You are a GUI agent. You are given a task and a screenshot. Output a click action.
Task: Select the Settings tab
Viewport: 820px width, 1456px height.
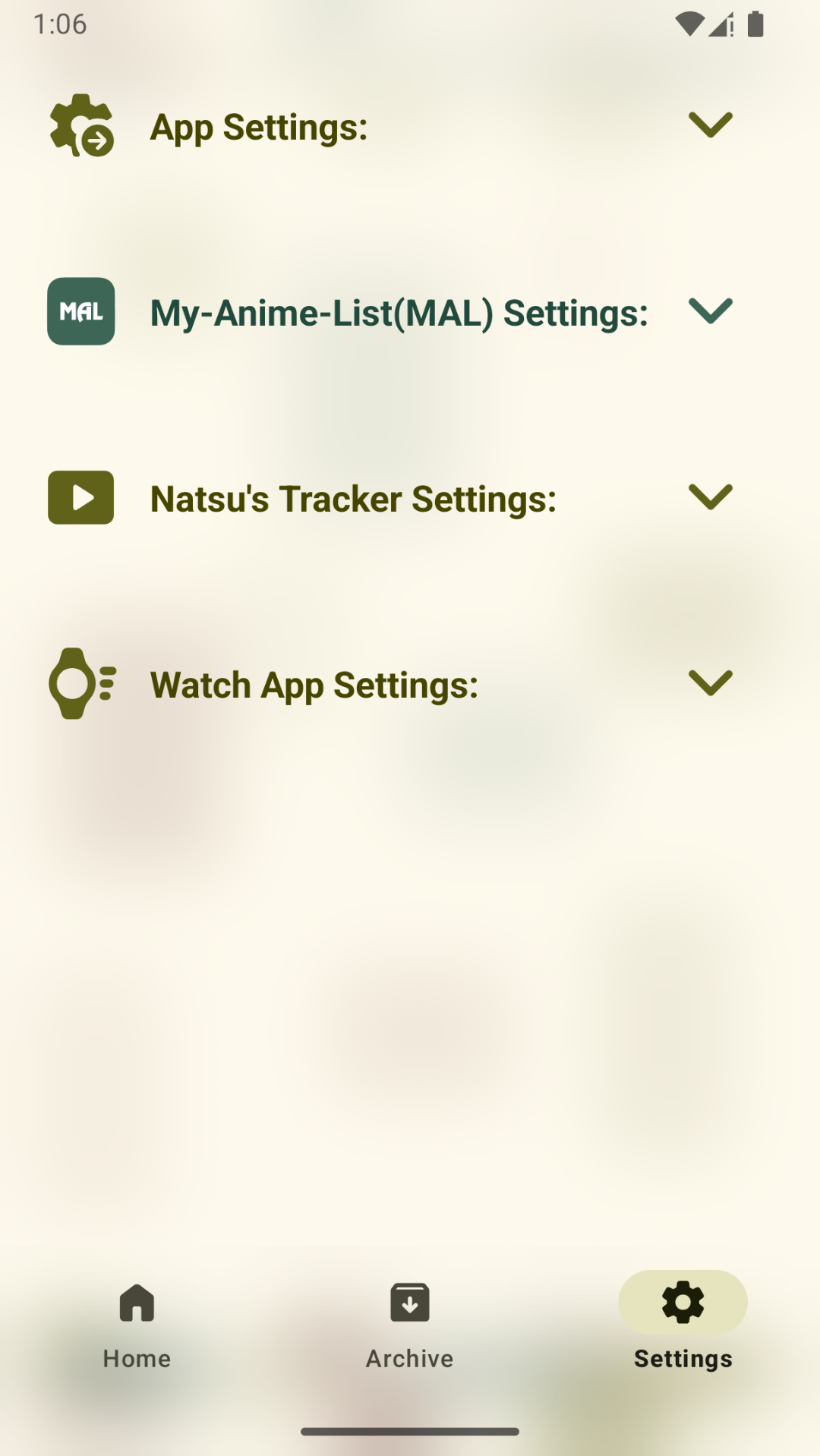pyautogui.click(x=683, y=1324)
